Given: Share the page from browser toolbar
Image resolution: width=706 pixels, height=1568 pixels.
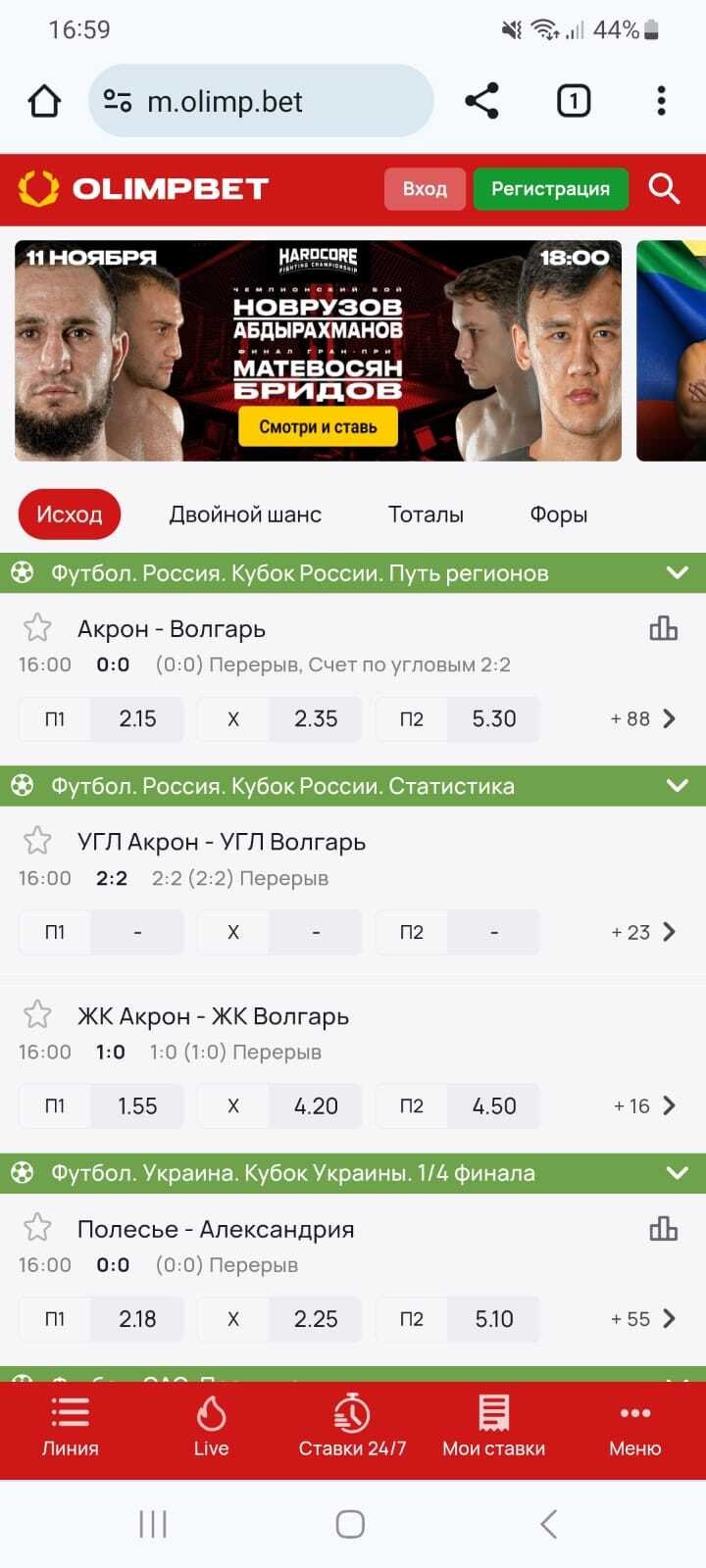Looking at the screenshot, I should tap(481, 101).
